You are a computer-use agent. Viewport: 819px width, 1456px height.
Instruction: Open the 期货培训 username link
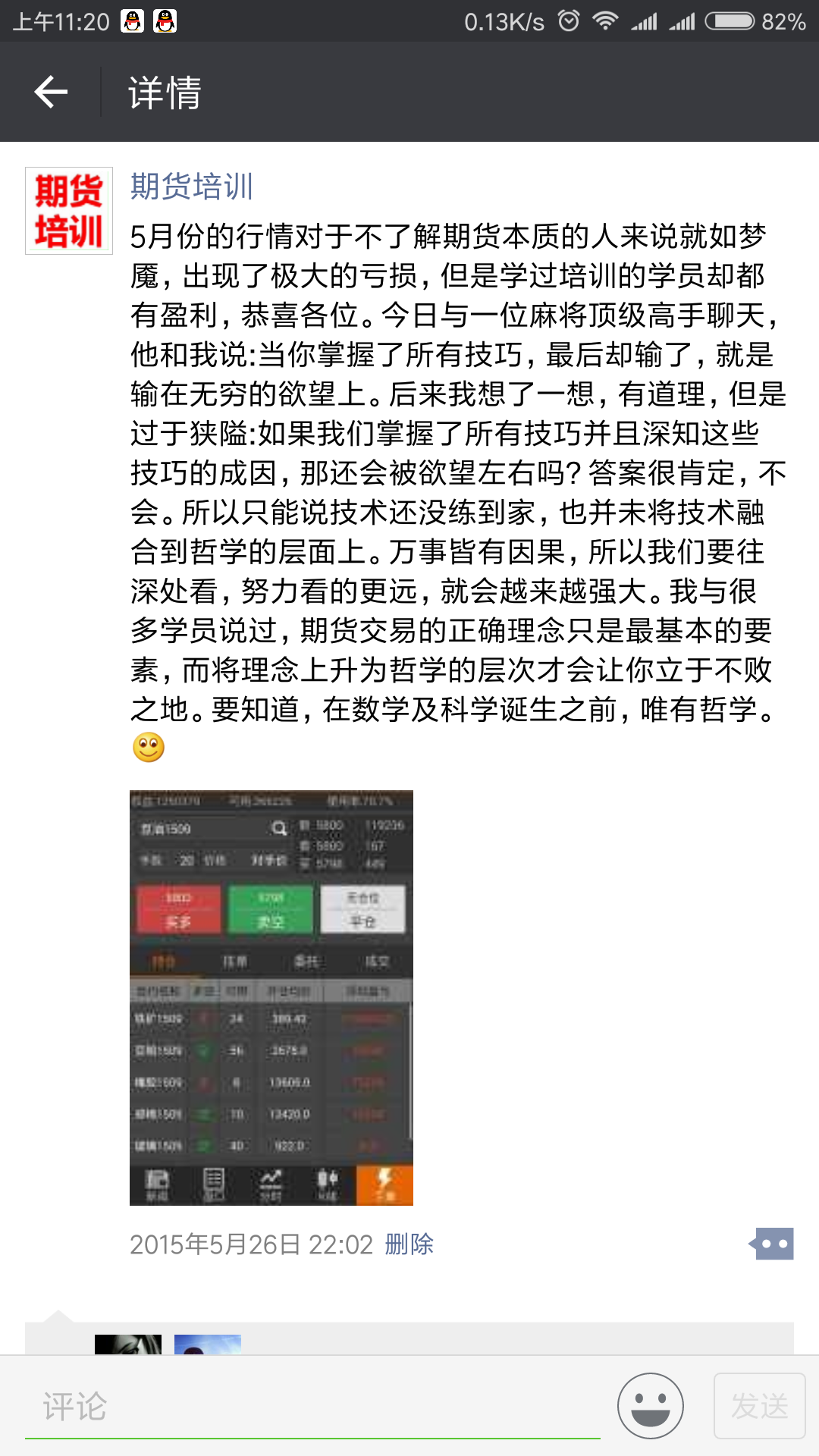pyautogui.click(x=191, y=186)
